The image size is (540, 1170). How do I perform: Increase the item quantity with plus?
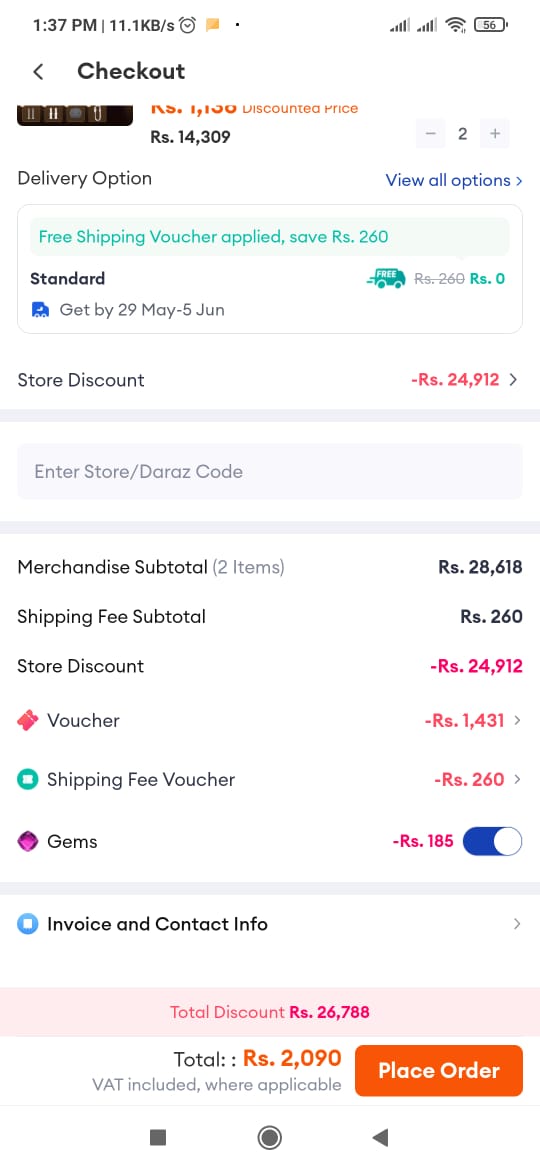[495, 134]
